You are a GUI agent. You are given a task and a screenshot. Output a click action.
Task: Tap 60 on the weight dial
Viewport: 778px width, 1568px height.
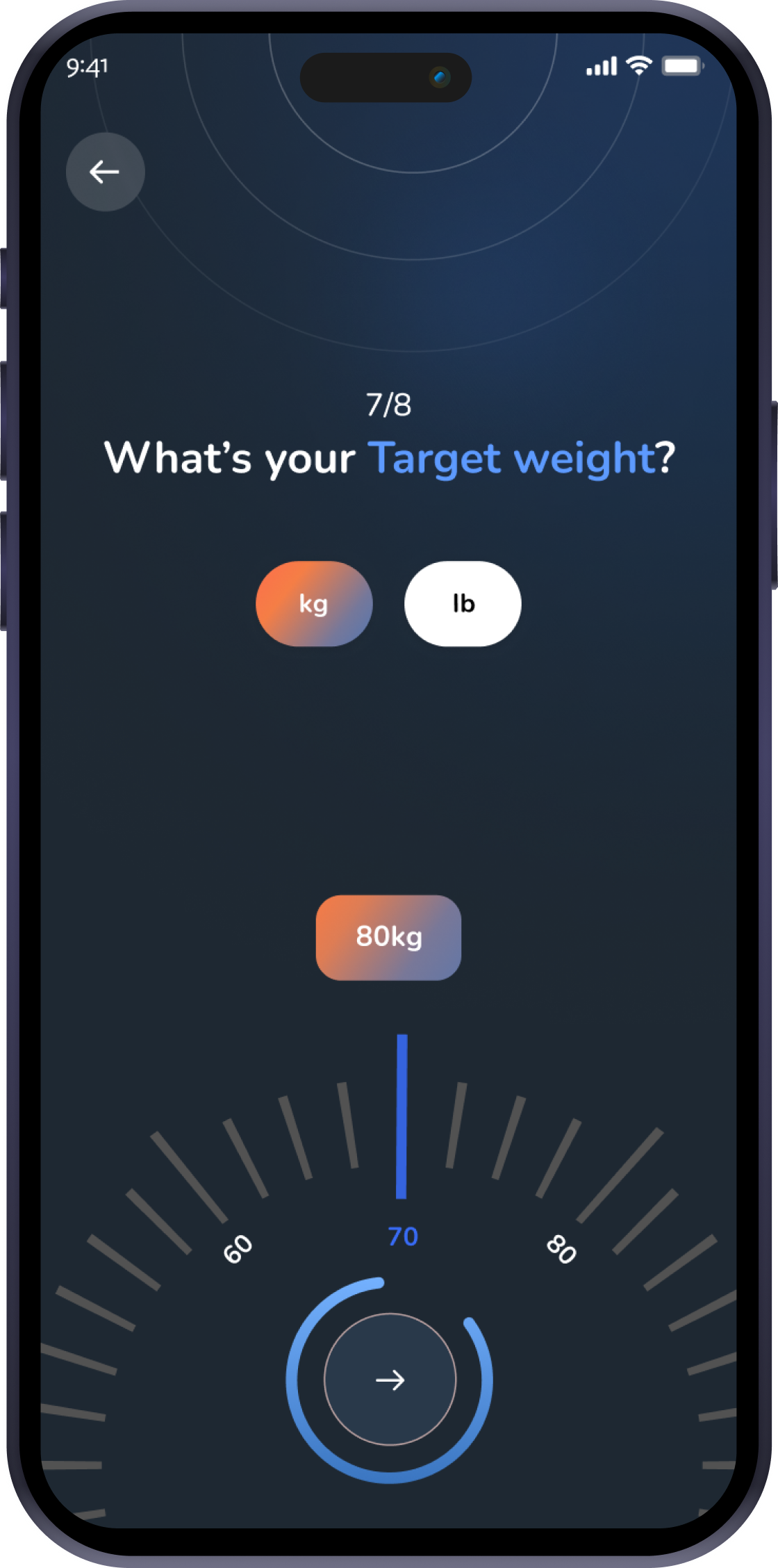(238, 1249)
